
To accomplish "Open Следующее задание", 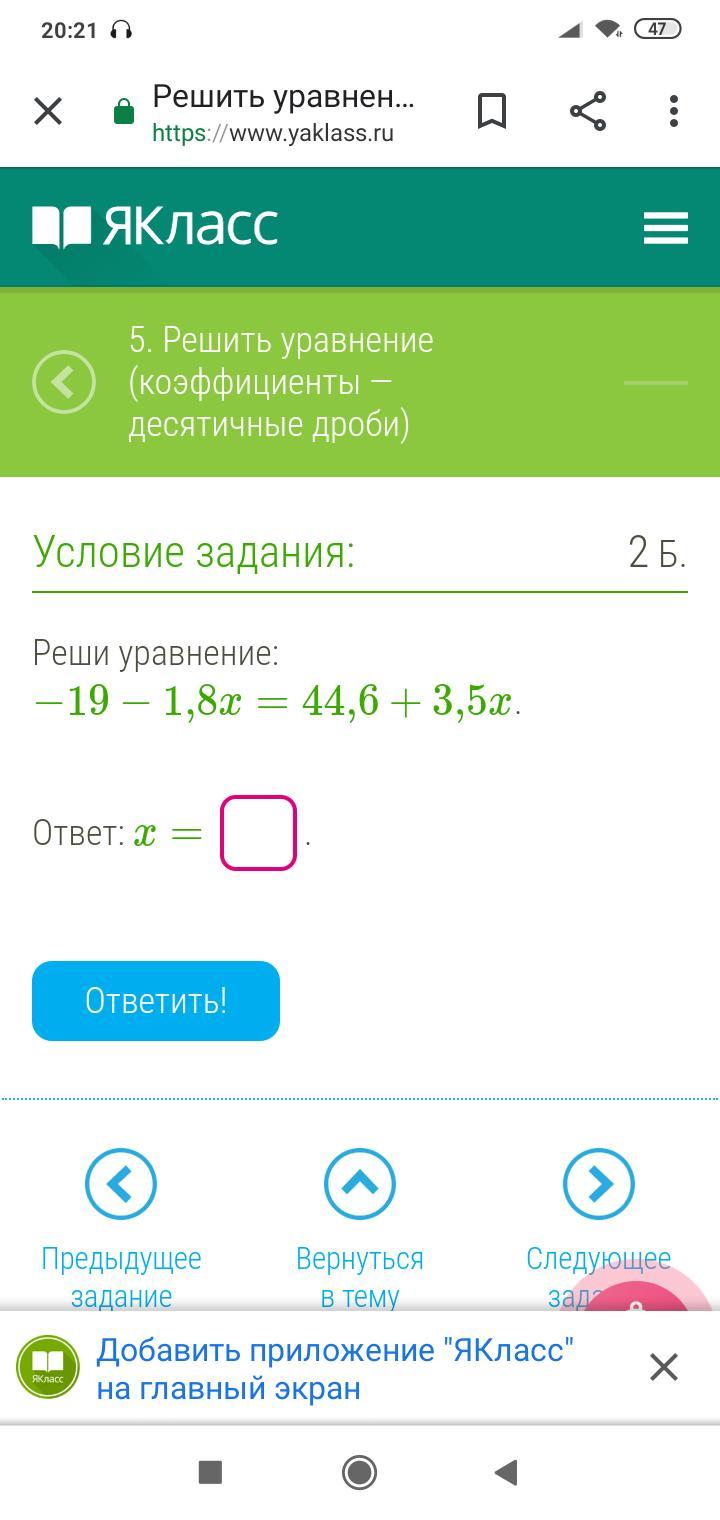I will 598,1184.
